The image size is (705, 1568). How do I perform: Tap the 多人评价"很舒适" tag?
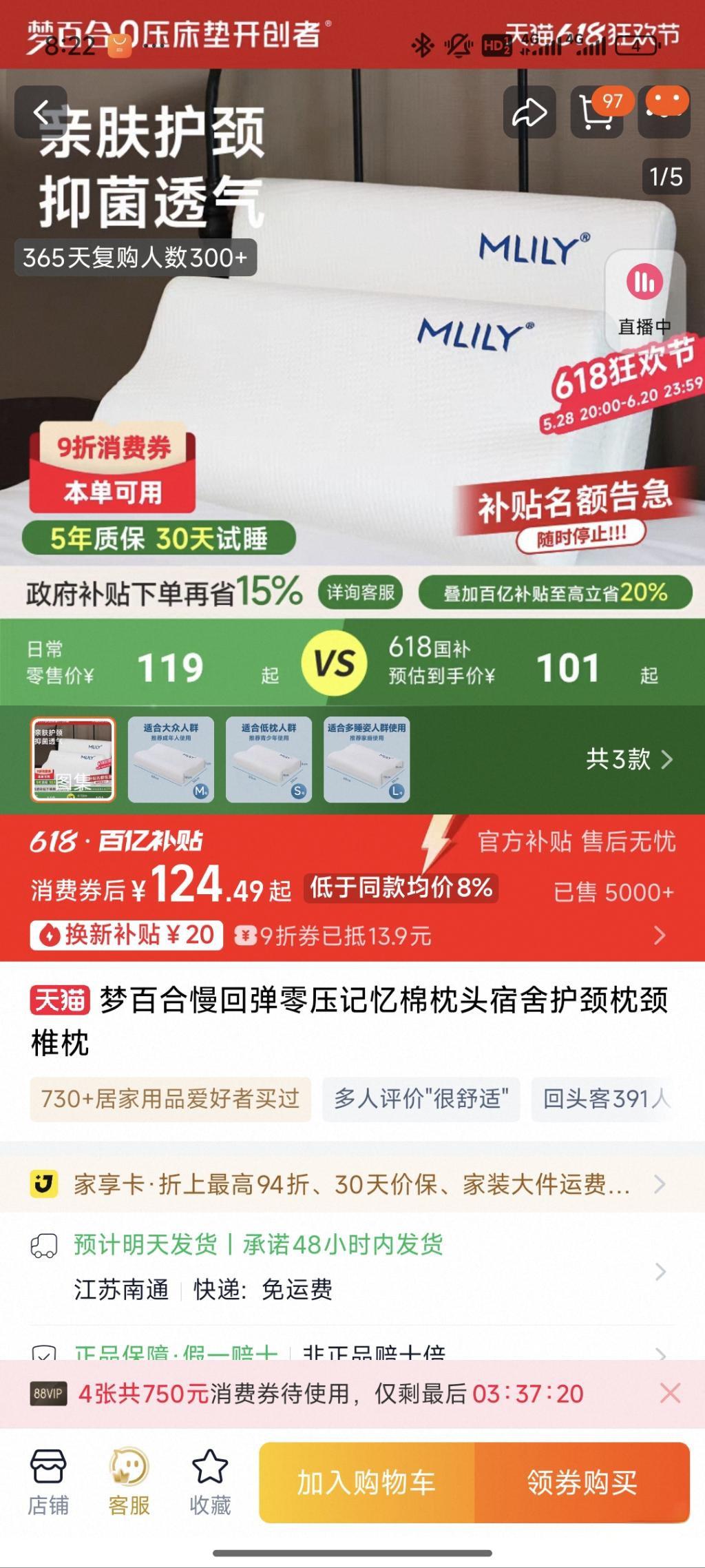tap(421, 1099)
